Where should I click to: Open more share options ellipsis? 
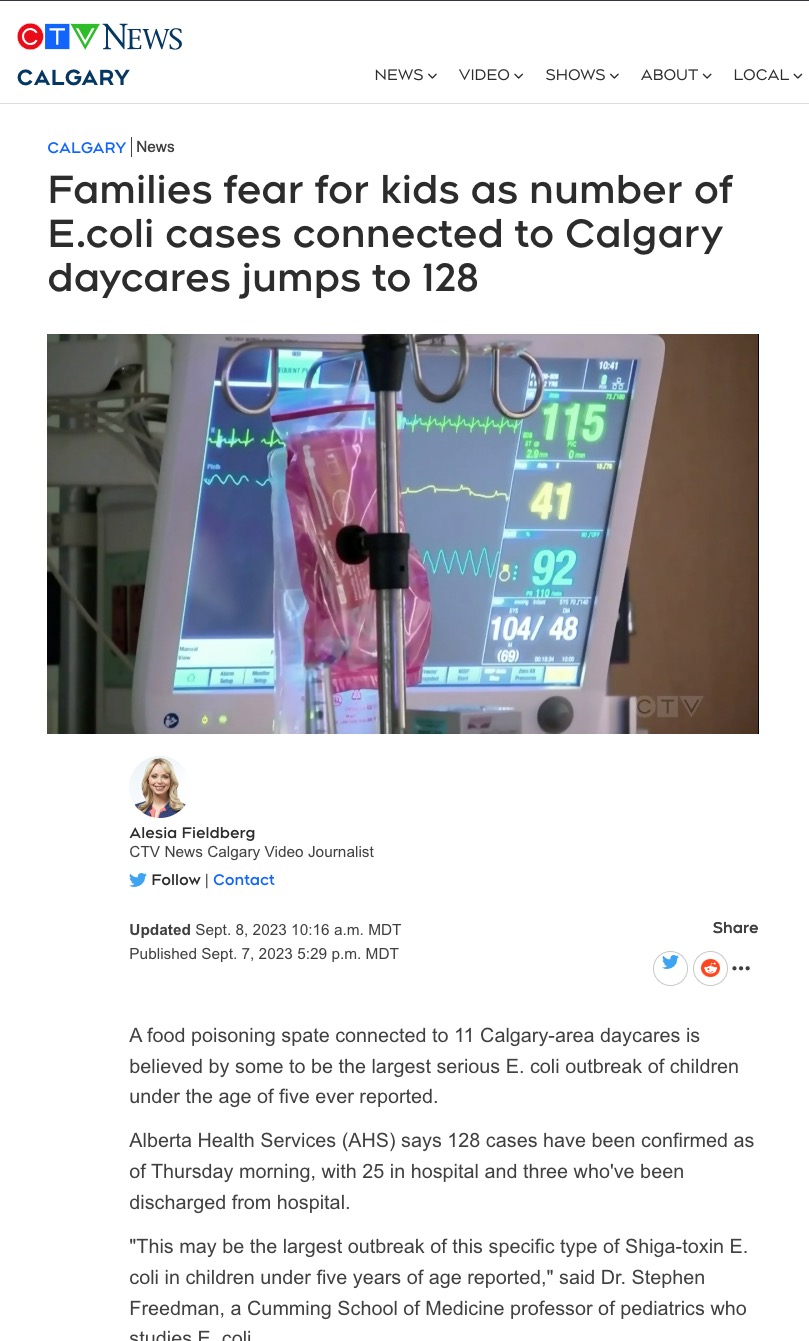pos(741,968)
